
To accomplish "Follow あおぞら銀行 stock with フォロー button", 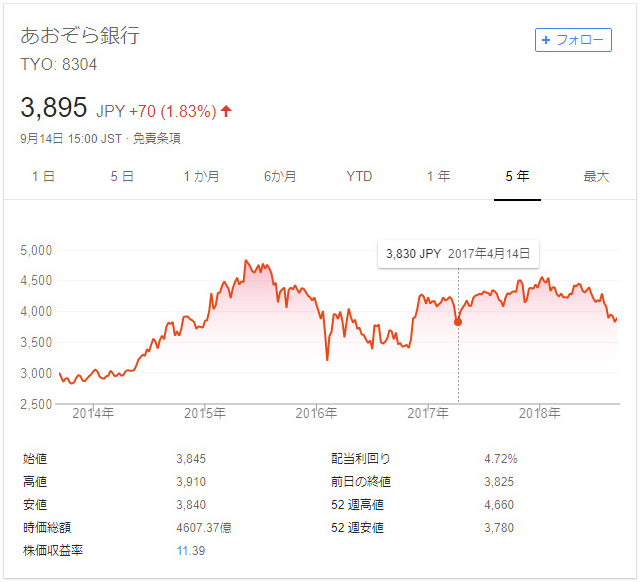I will pyautogui.click(x=573, y=40).
